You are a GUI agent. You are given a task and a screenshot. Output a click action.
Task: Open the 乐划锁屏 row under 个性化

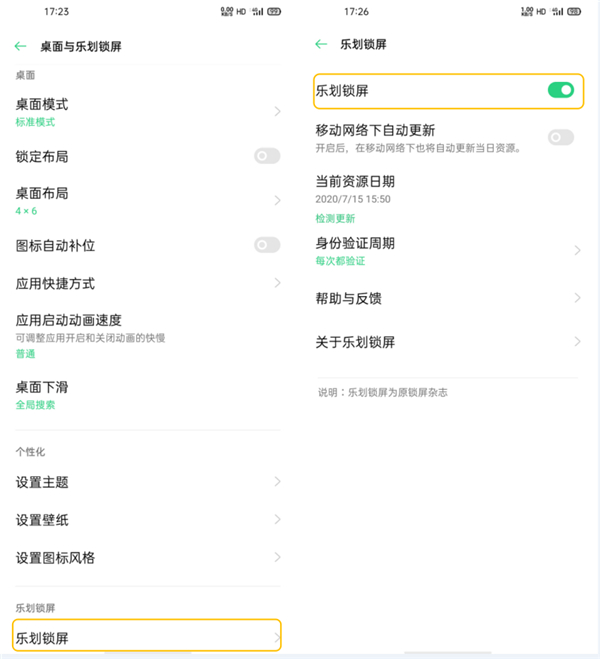[x=147, y=637]
